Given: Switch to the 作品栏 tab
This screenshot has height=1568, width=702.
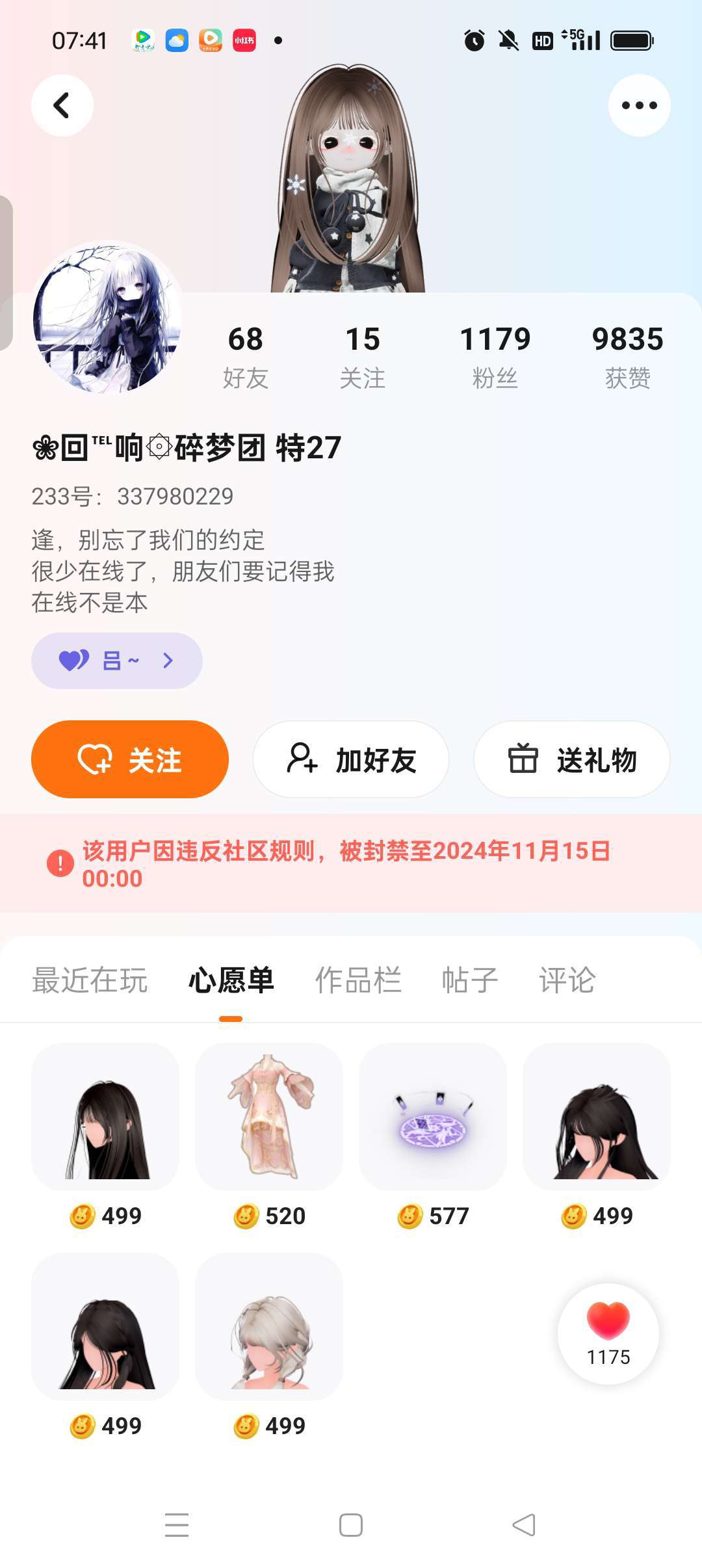Looking at the screenshot, I should (x=358, y=980).
